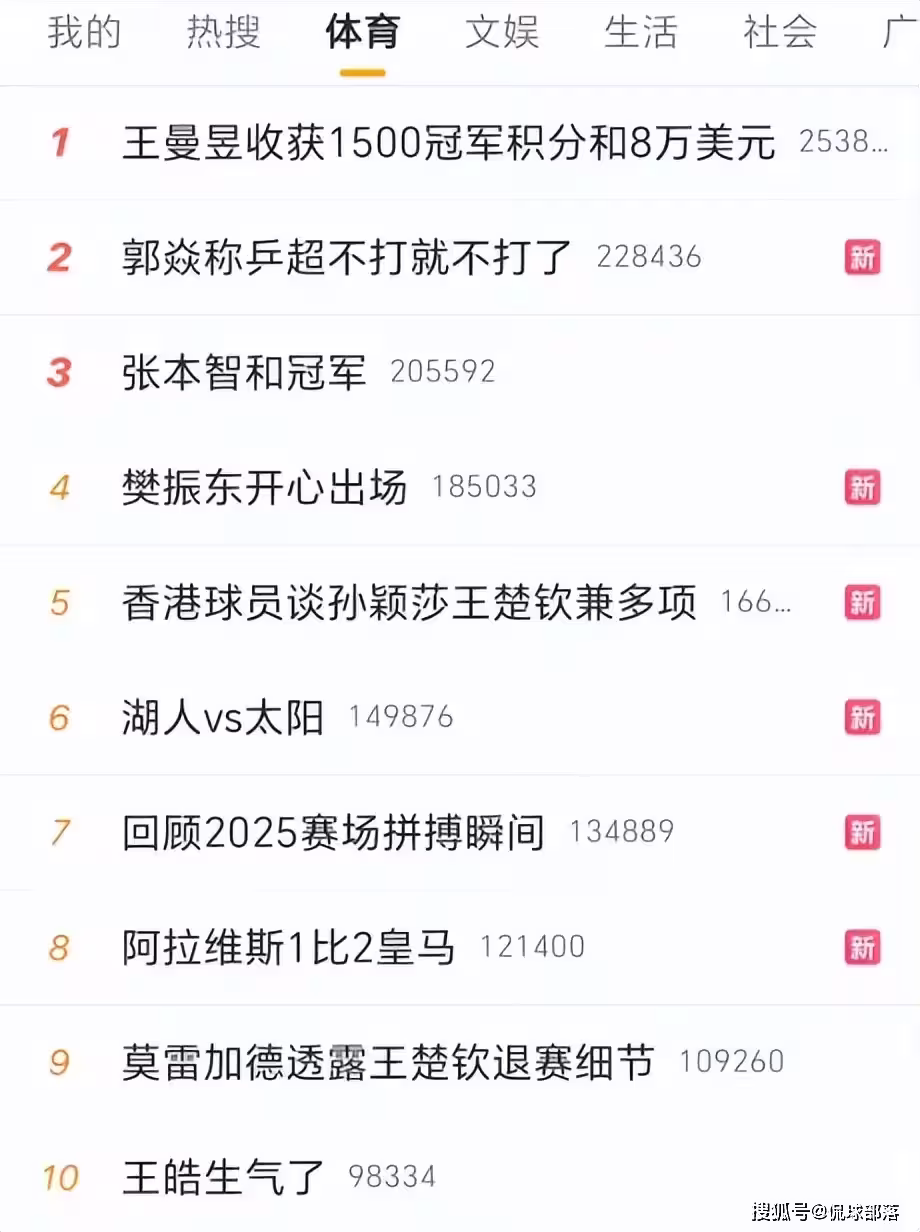View the 王皓生气了 topic
920x1232 pixels.
point(224,1176)
